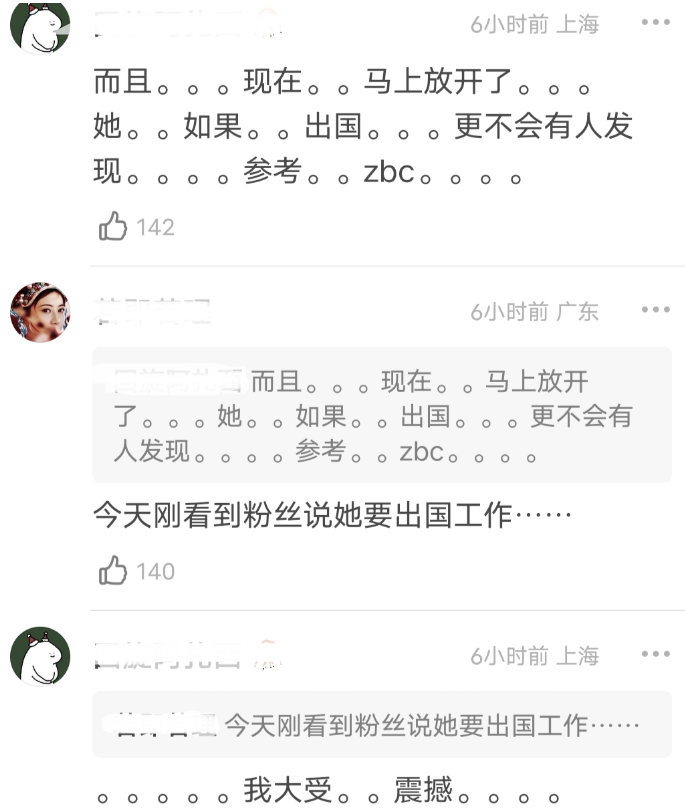Open the quoted comment starting with 而且
The width and height of the screenshot is (685, 811).
click(381, 416)
